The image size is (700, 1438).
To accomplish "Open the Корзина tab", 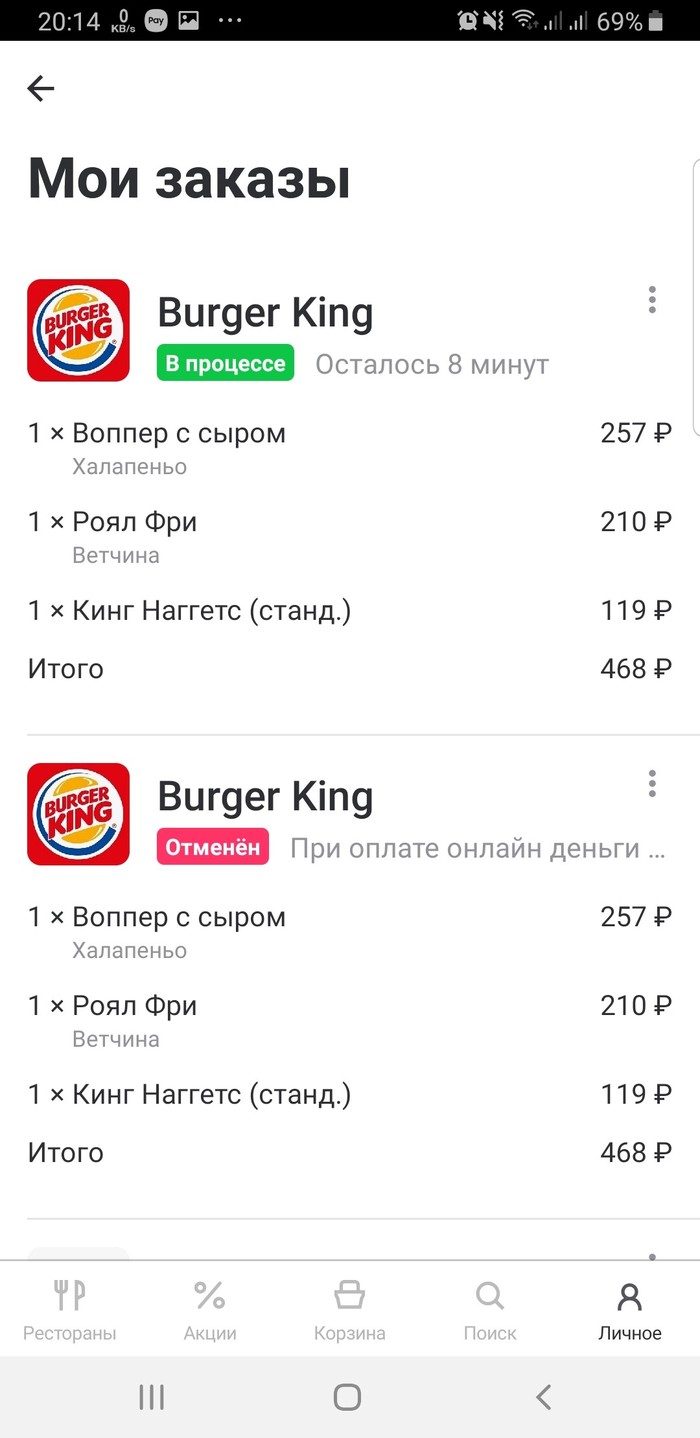I will (349, 1310).
